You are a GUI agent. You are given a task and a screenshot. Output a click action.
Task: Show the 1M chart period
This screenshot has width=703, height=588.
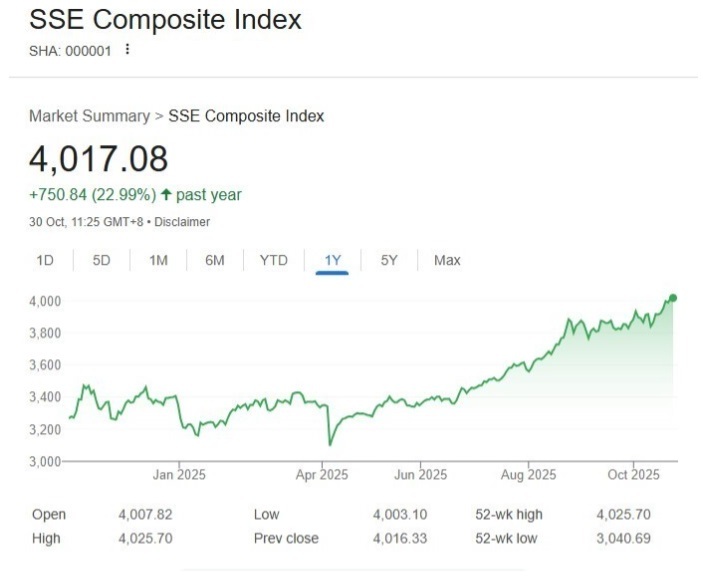(158, 260)
